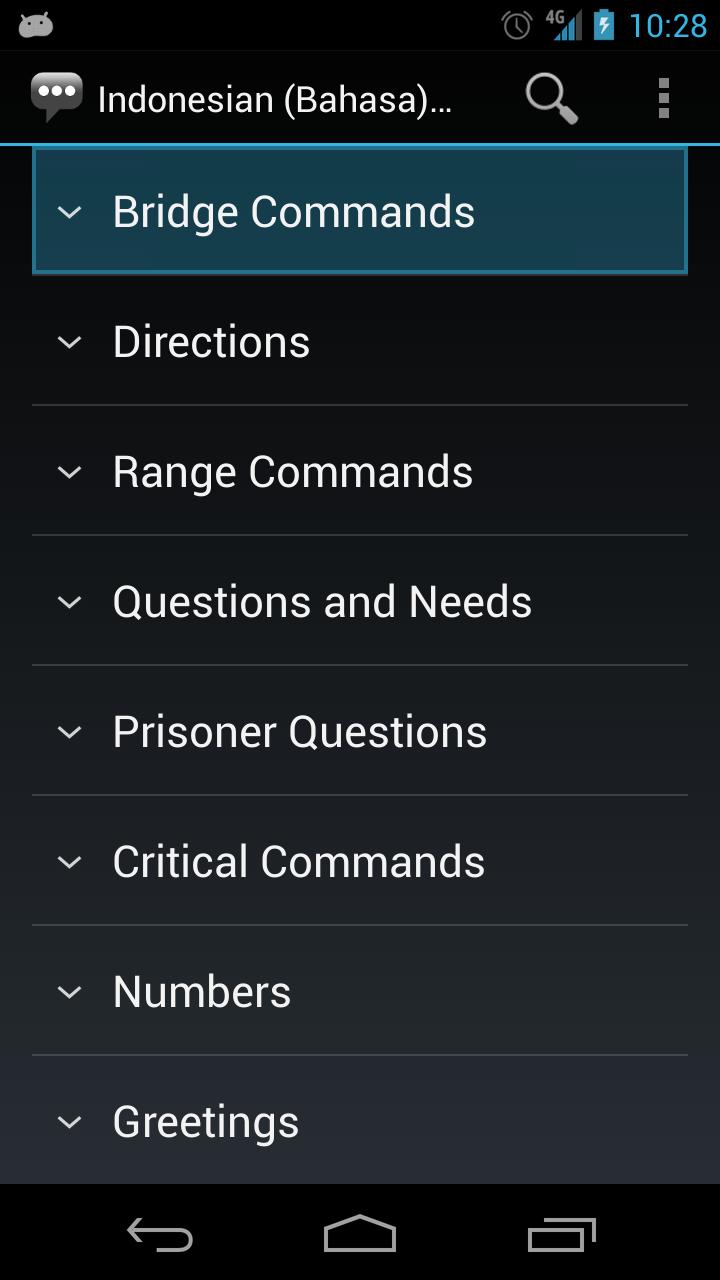
Task: Select the Critical Commands row
Action: (x=360, y=861)
